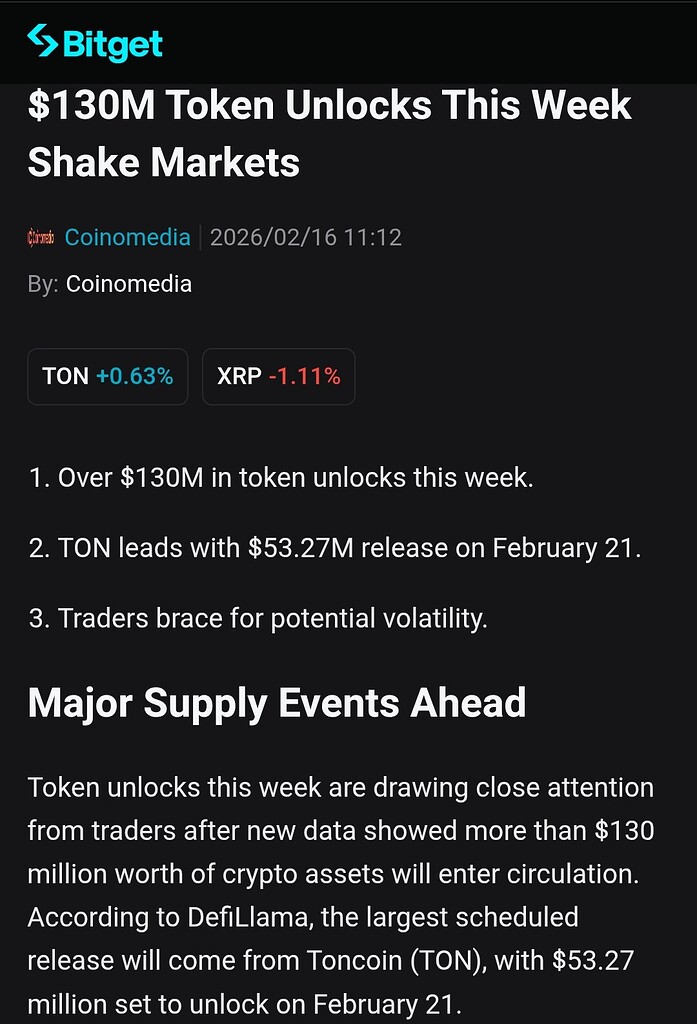Open the XRP price chip
697x1024 pixels.
pos(278,376)
